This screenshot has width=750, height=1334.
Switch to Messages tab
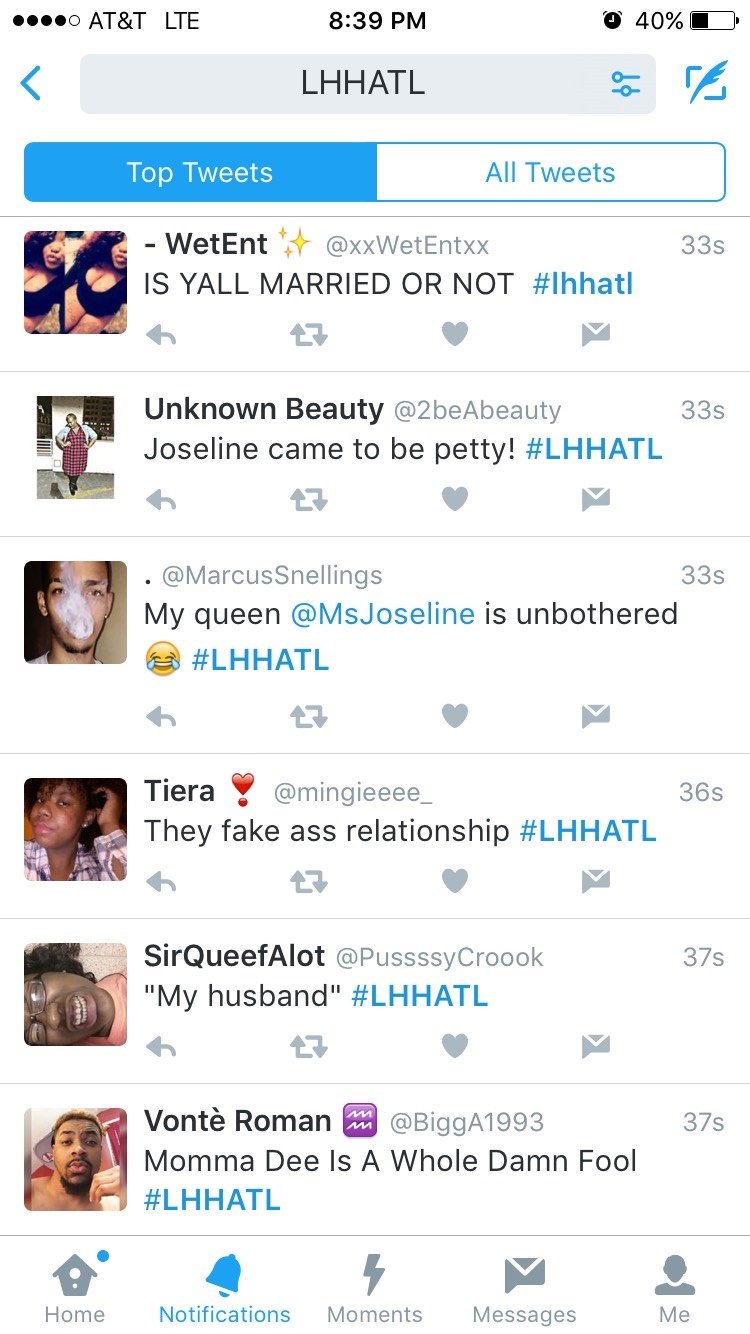(524, 1287)
